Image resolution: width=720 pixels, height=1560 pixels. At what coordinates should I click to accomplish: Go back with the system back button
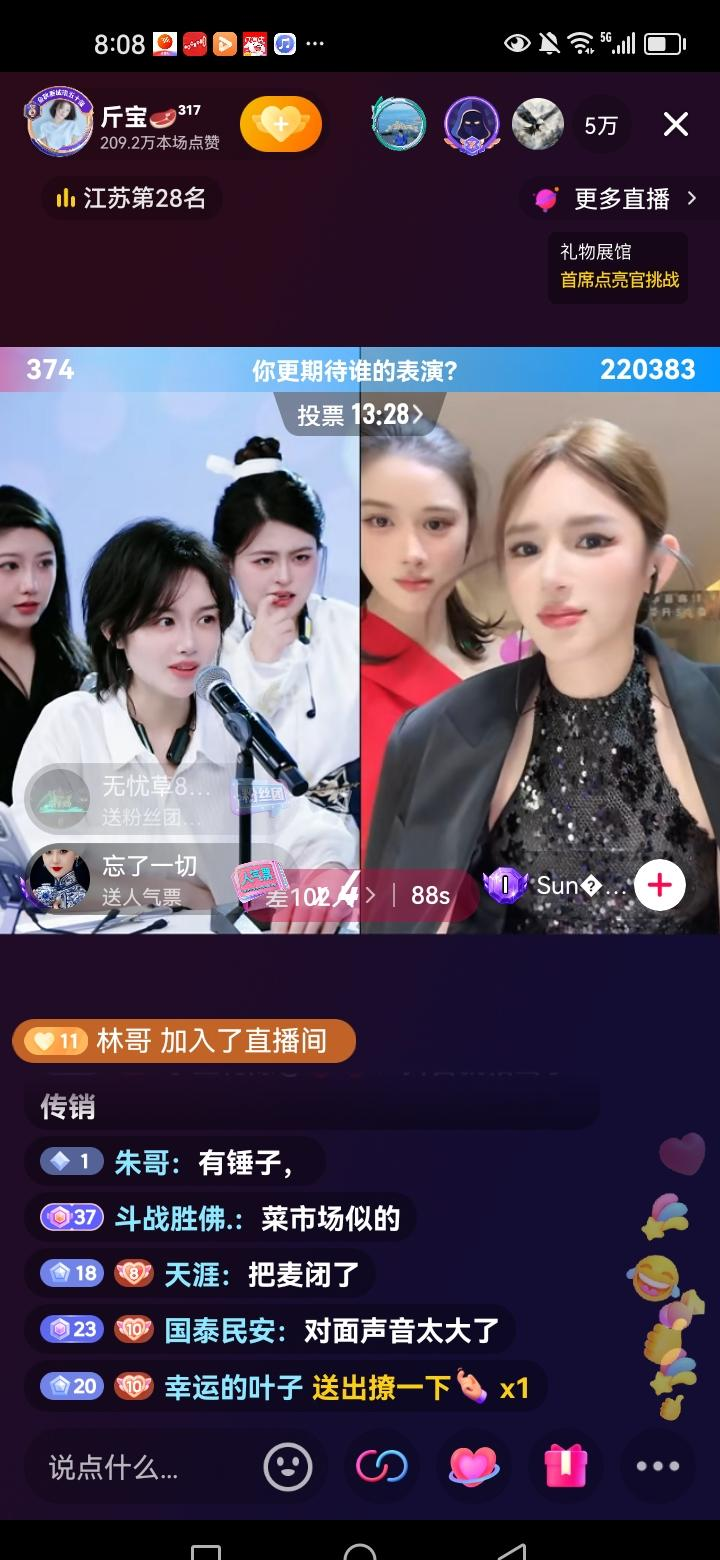[512, 1550]
